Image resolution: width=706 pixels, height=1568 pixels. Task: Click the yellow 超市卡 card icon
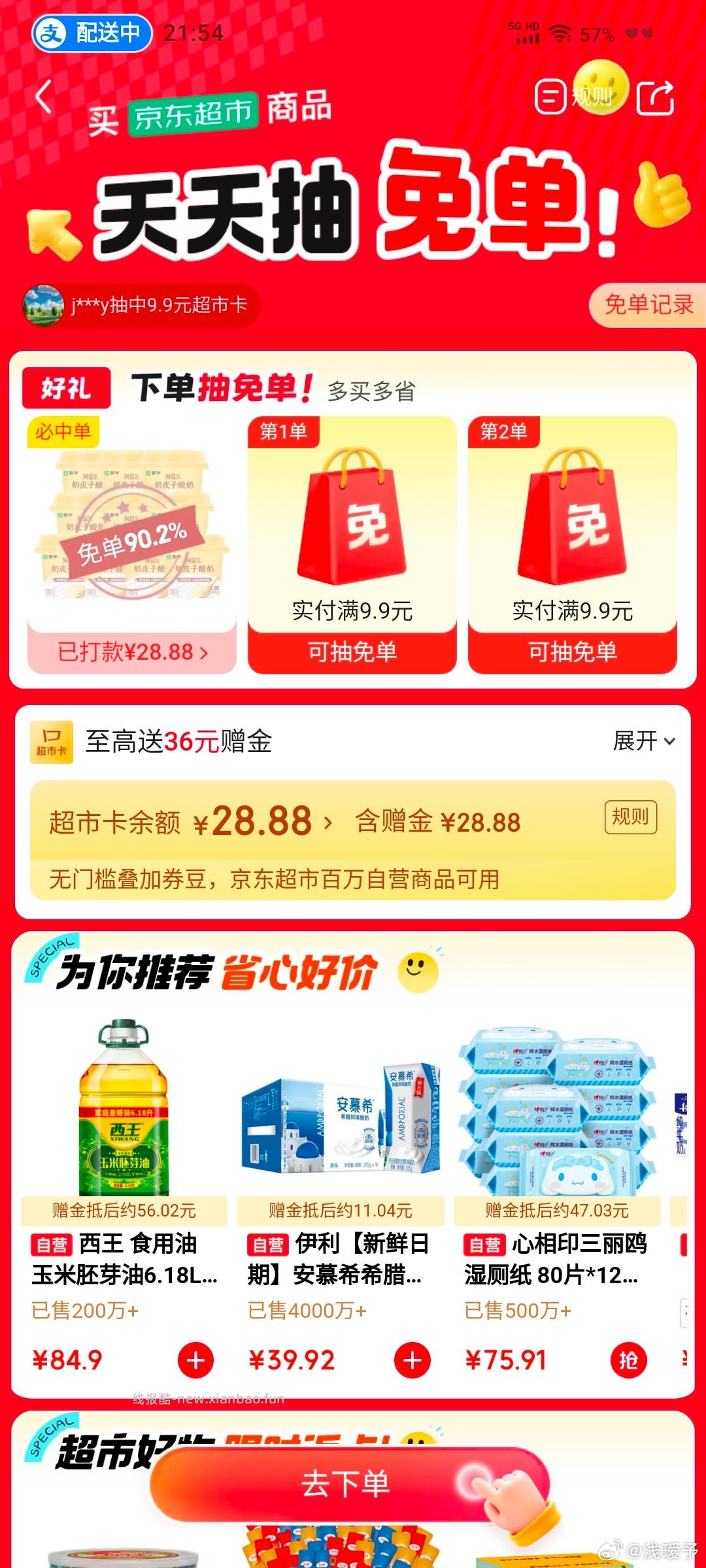pyautogui.click(x=54, y=742)
